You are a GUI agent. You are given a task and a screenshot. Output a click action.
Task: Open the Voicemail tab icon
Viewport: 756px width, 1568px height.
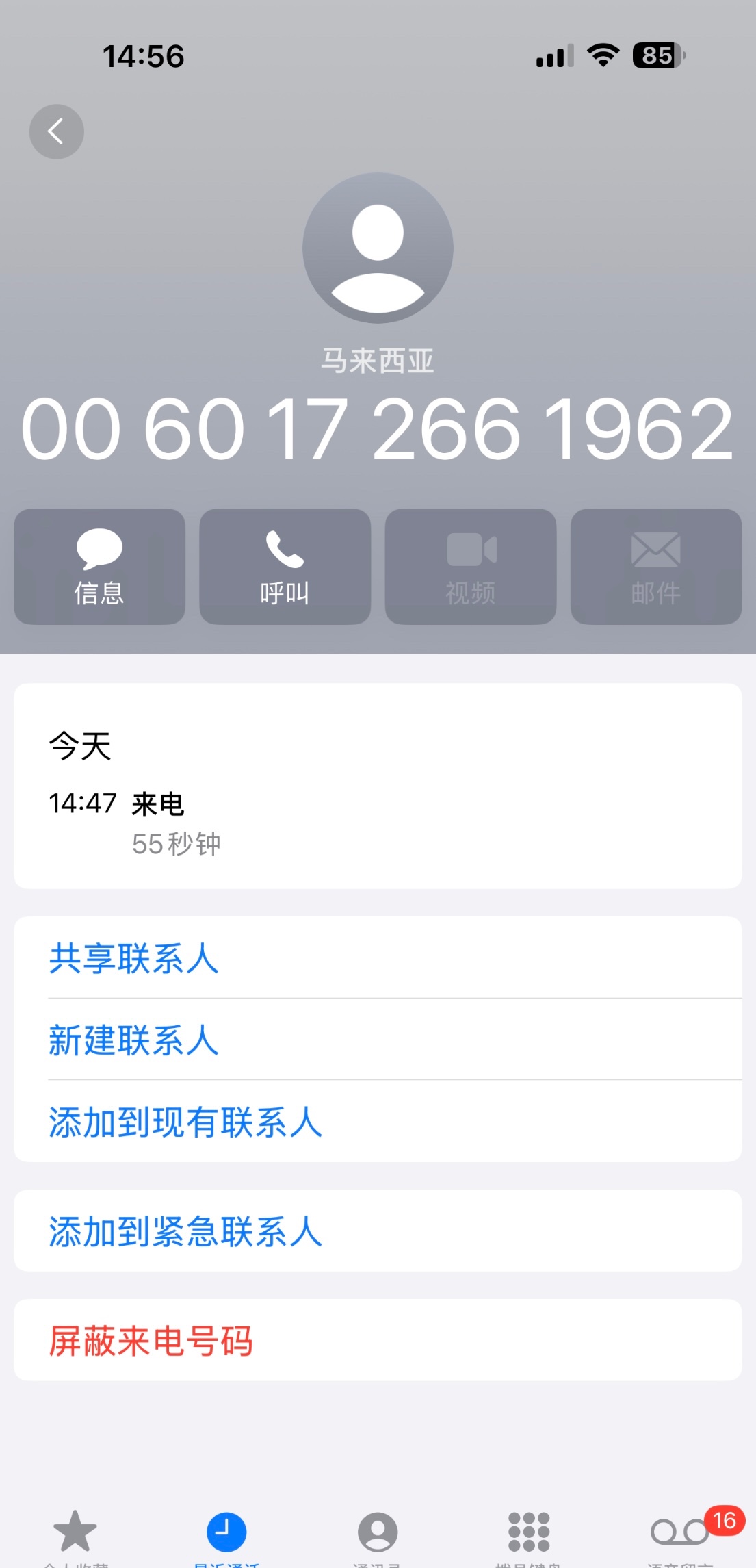pos(680,1532)
